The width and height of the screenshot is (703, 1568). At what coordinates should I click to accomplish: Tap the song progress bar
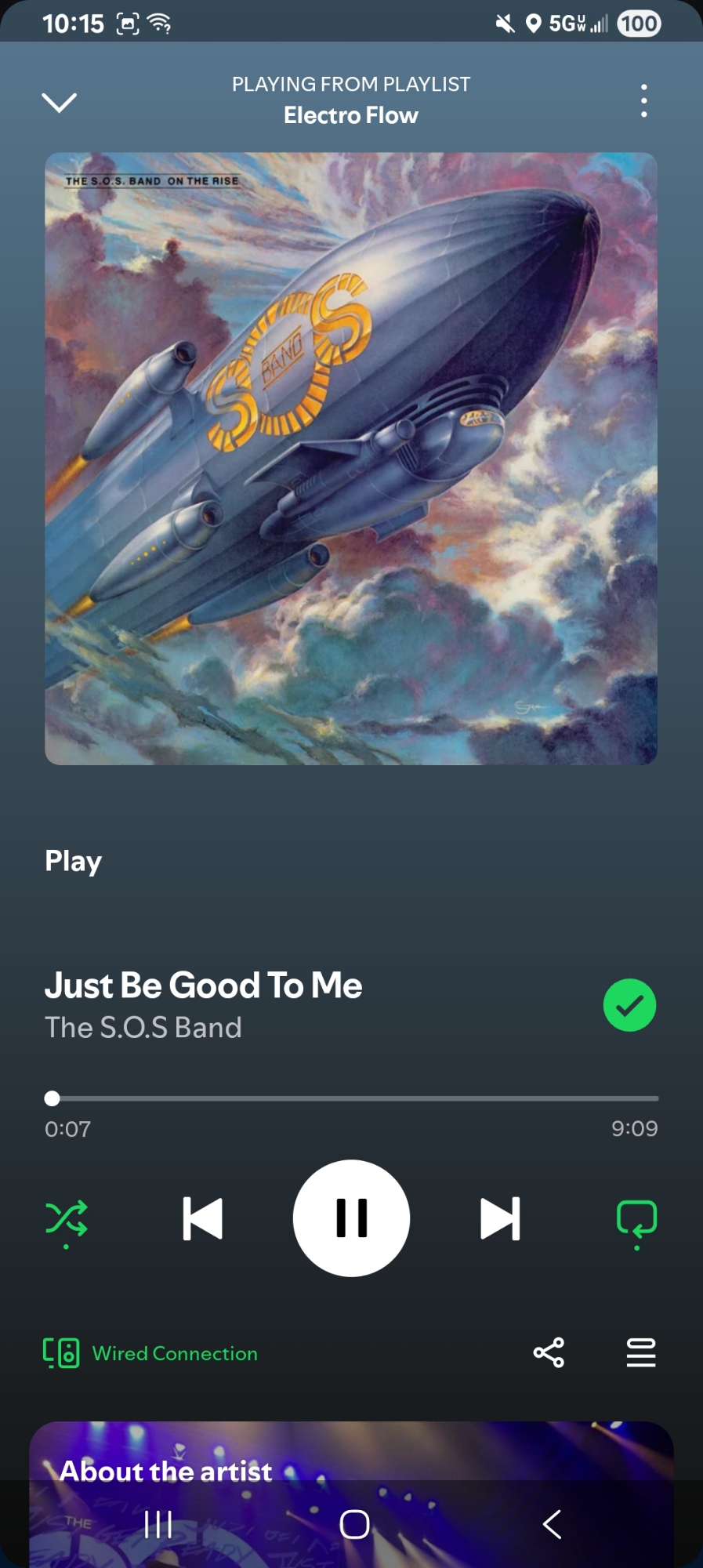[351, 1098]
